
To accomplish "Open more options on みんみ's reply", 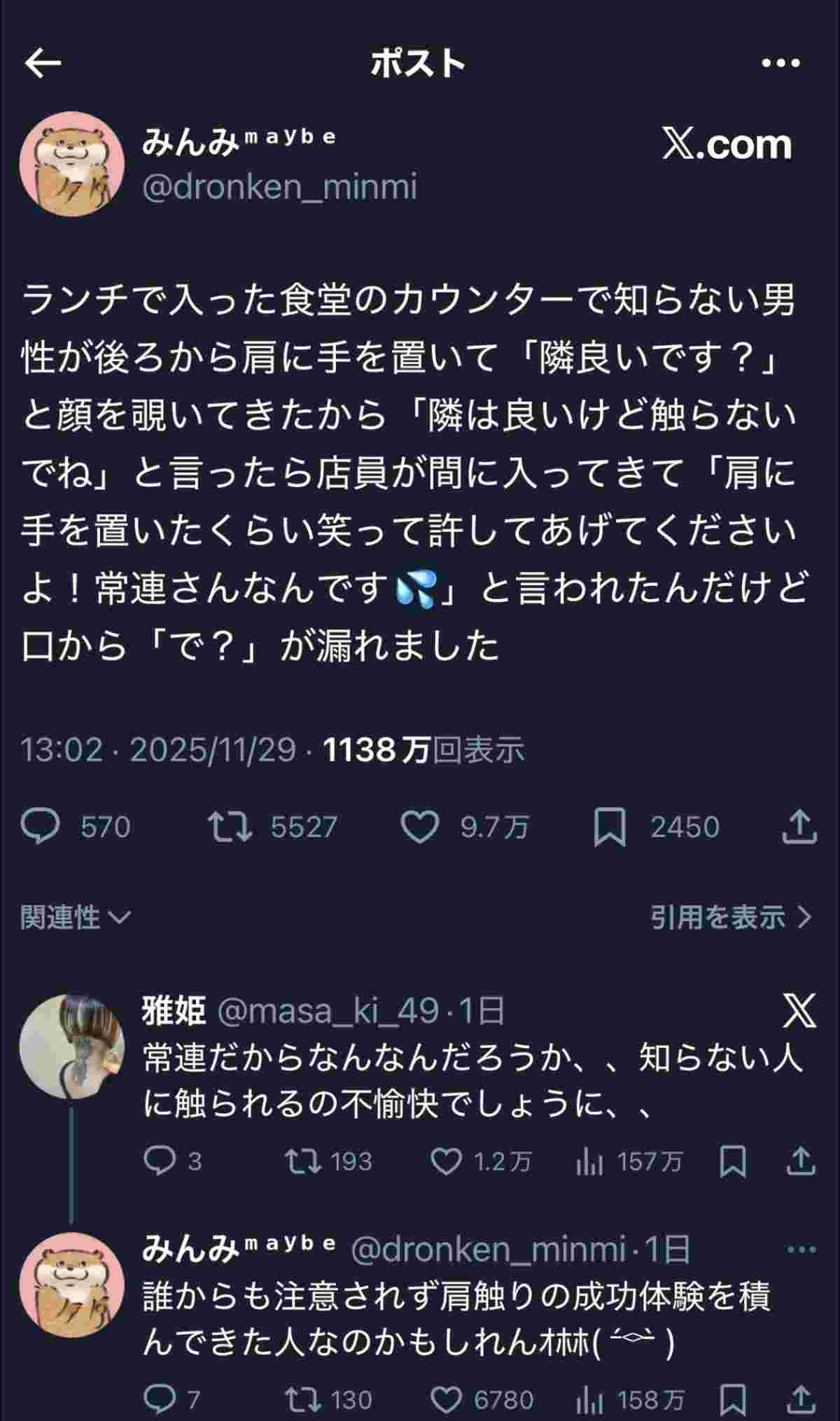I will click(801, 1249).
